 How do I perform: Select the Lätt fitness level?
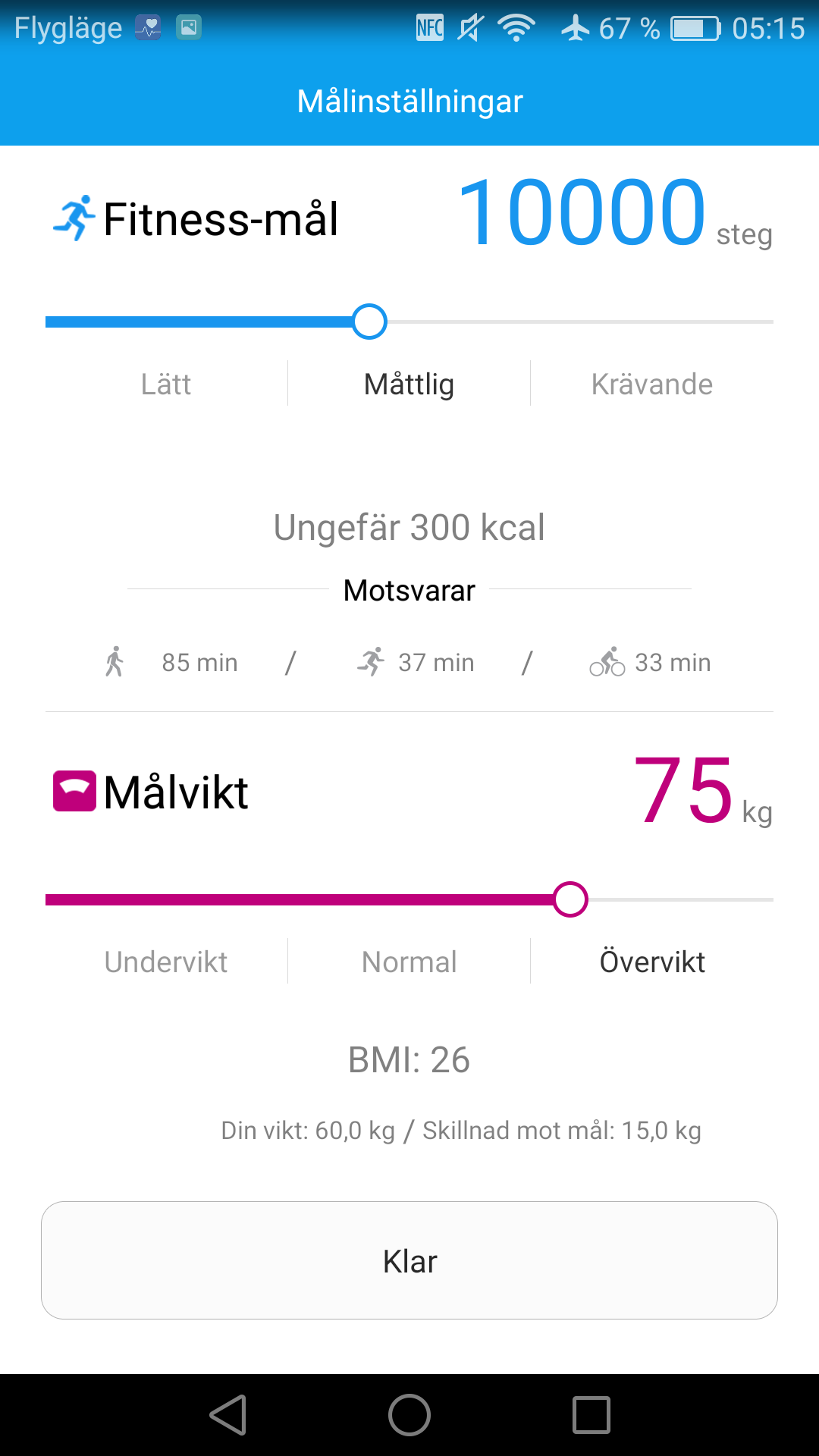click(166, 384)
